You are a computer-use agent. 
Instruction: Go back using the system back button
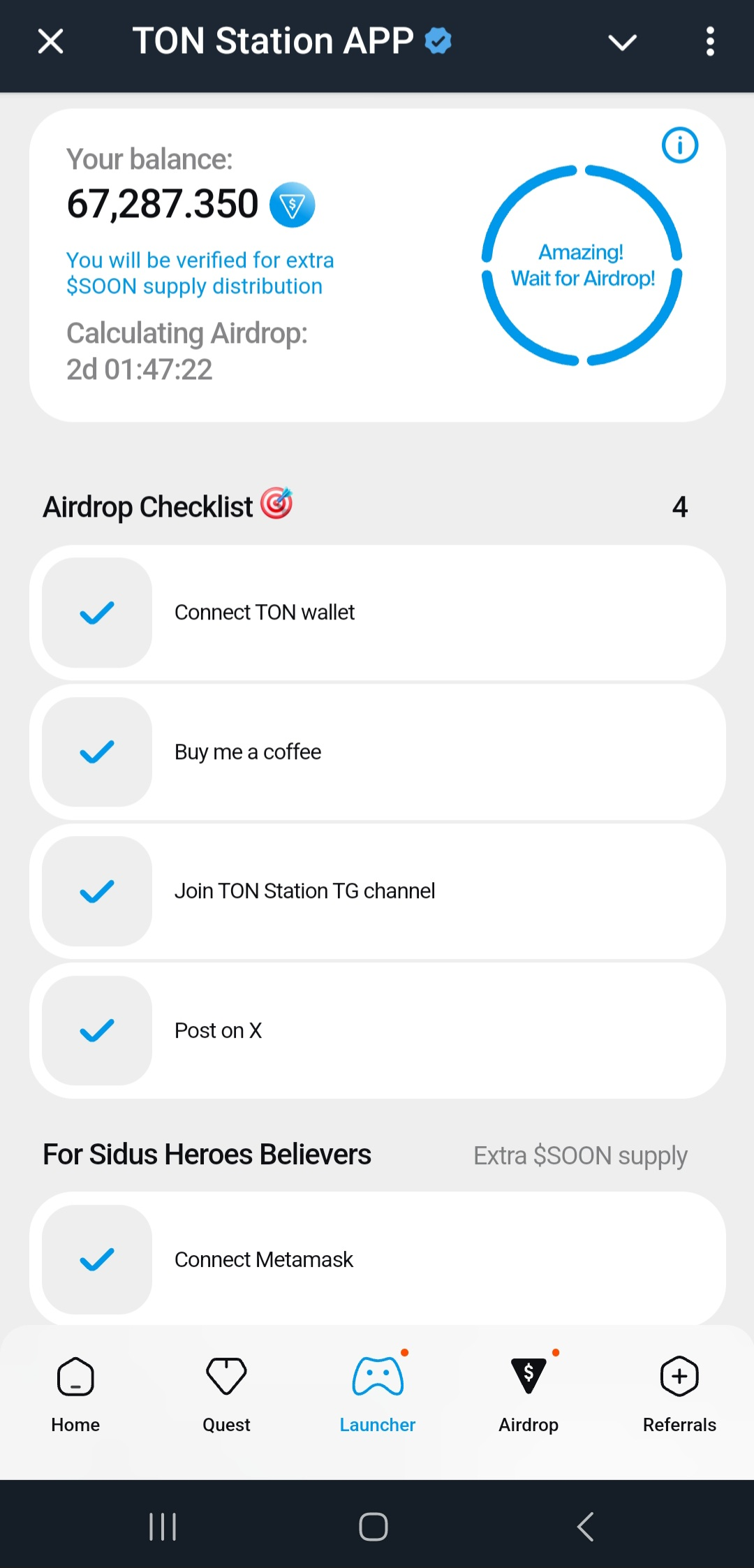[586, 1526]
